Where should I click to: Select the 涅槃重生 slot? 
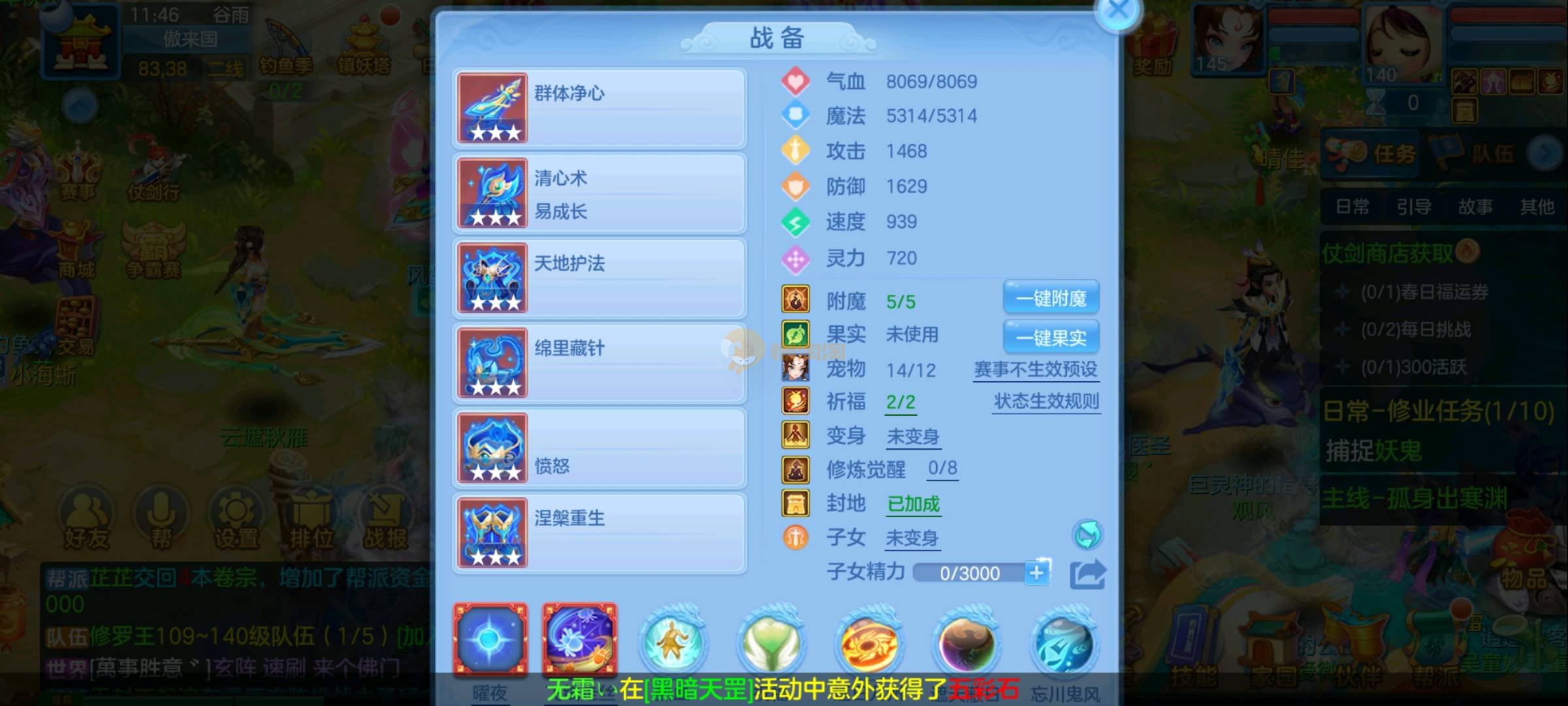pyautogui.click(x=599, y=533)
